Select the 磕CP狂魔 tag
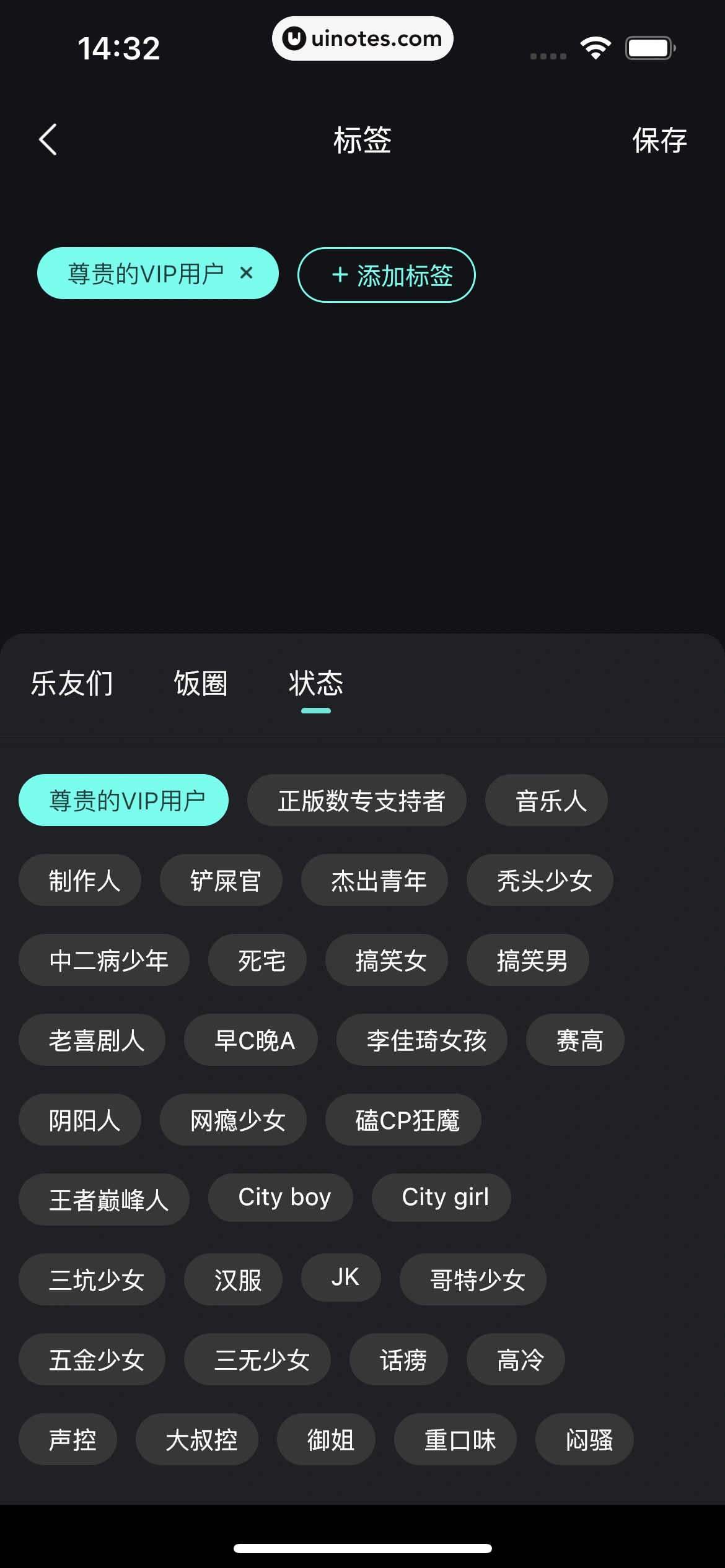This screenshot has height=1568, width=725. tap(402, 1120)
